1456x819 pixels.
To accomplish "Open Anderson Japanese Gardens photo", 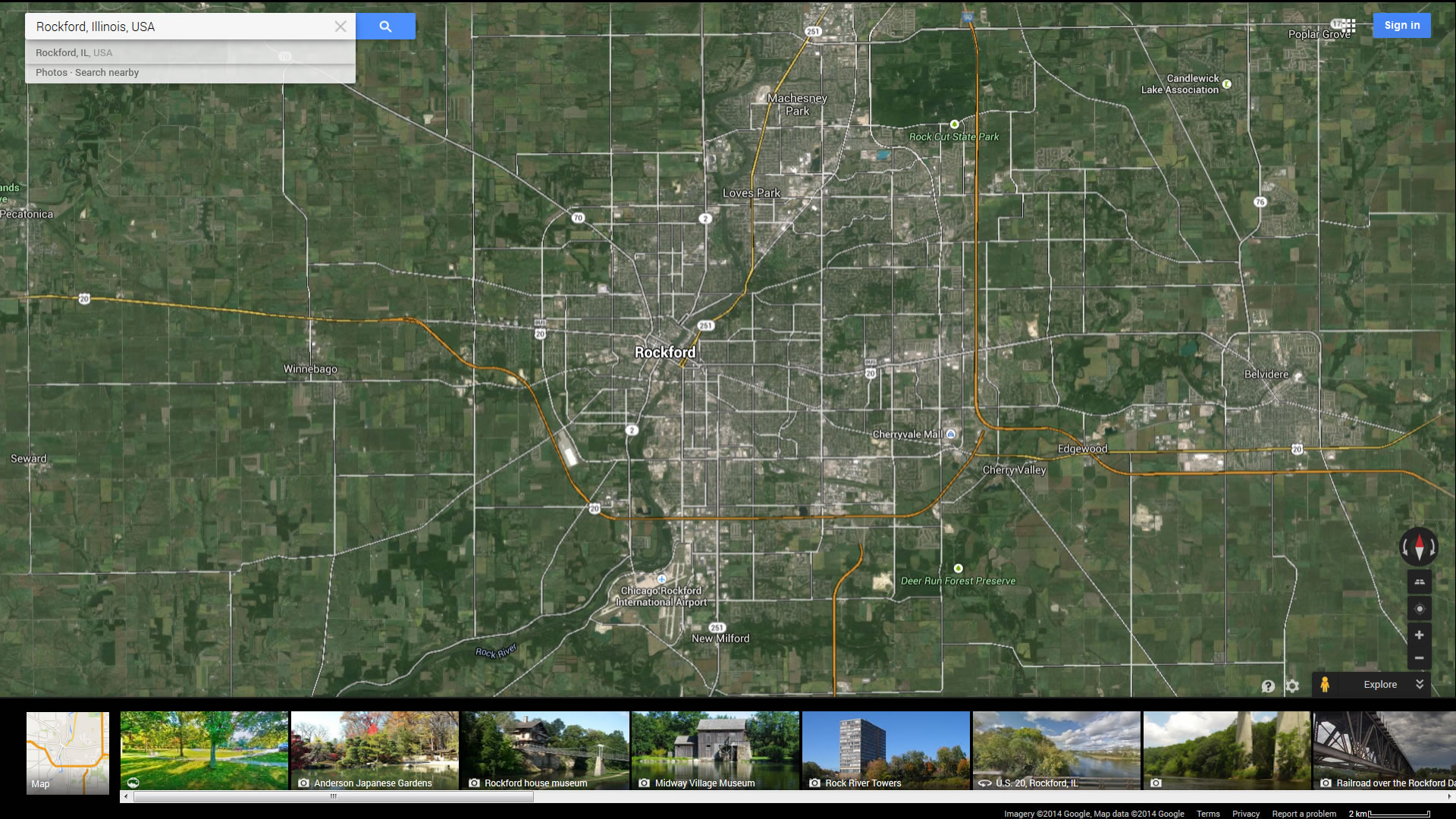I will (x=375, y=751).
